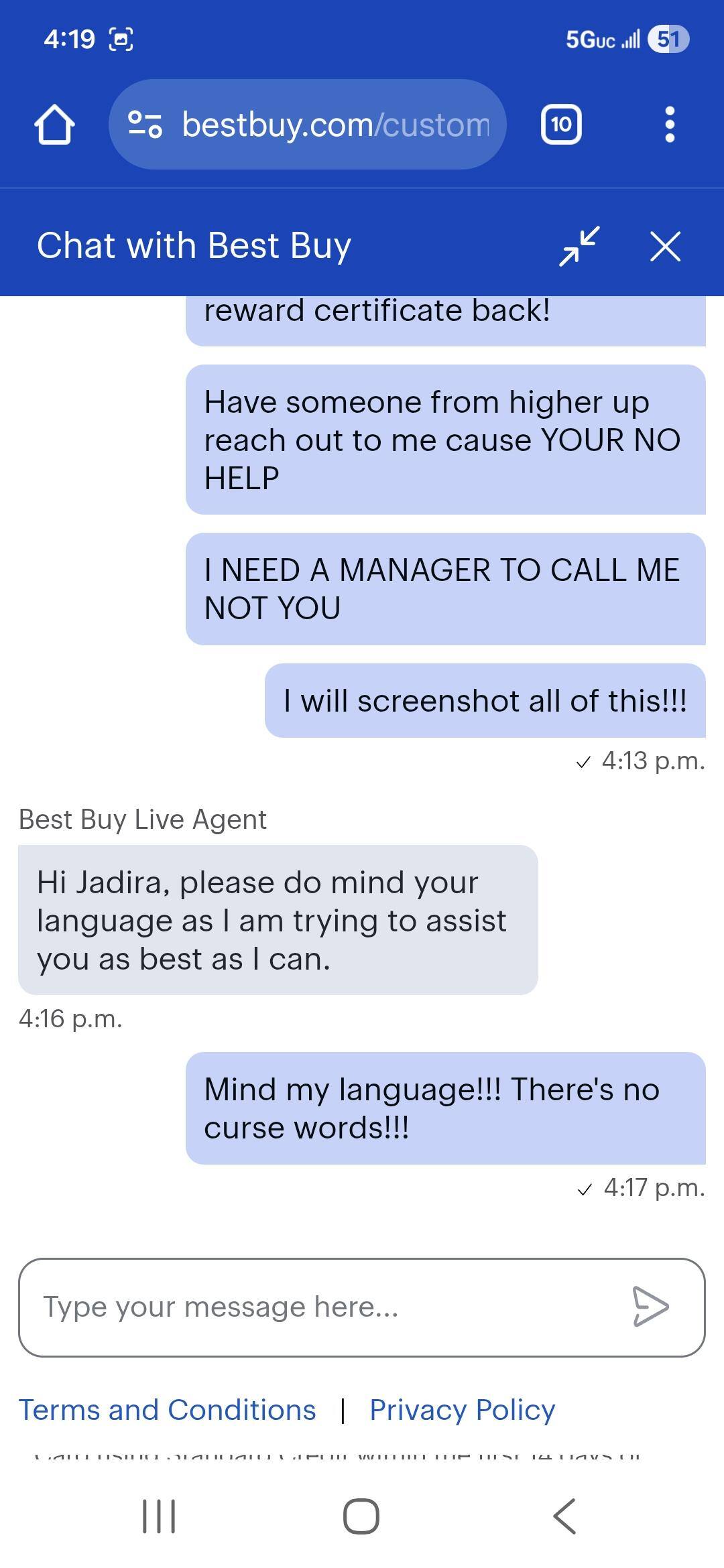Open the Terms and Conditions link
The width and height of the screenshot is (724, 1568).
point(167,1410)
